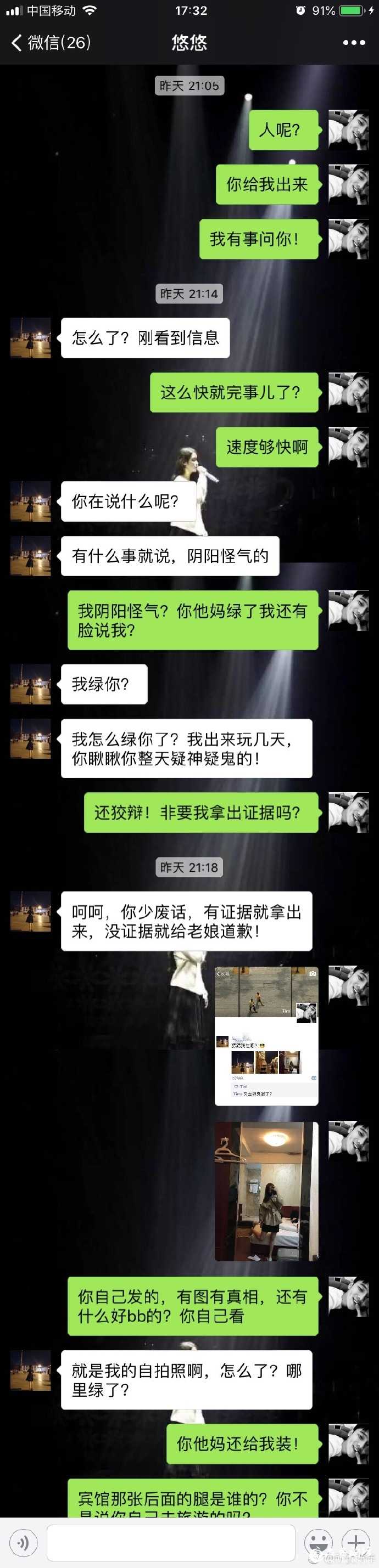View the sent hotel mirror selfie photo
Image resolution: width=379 pixels, height=1568 pixels.
(266, 1191)
